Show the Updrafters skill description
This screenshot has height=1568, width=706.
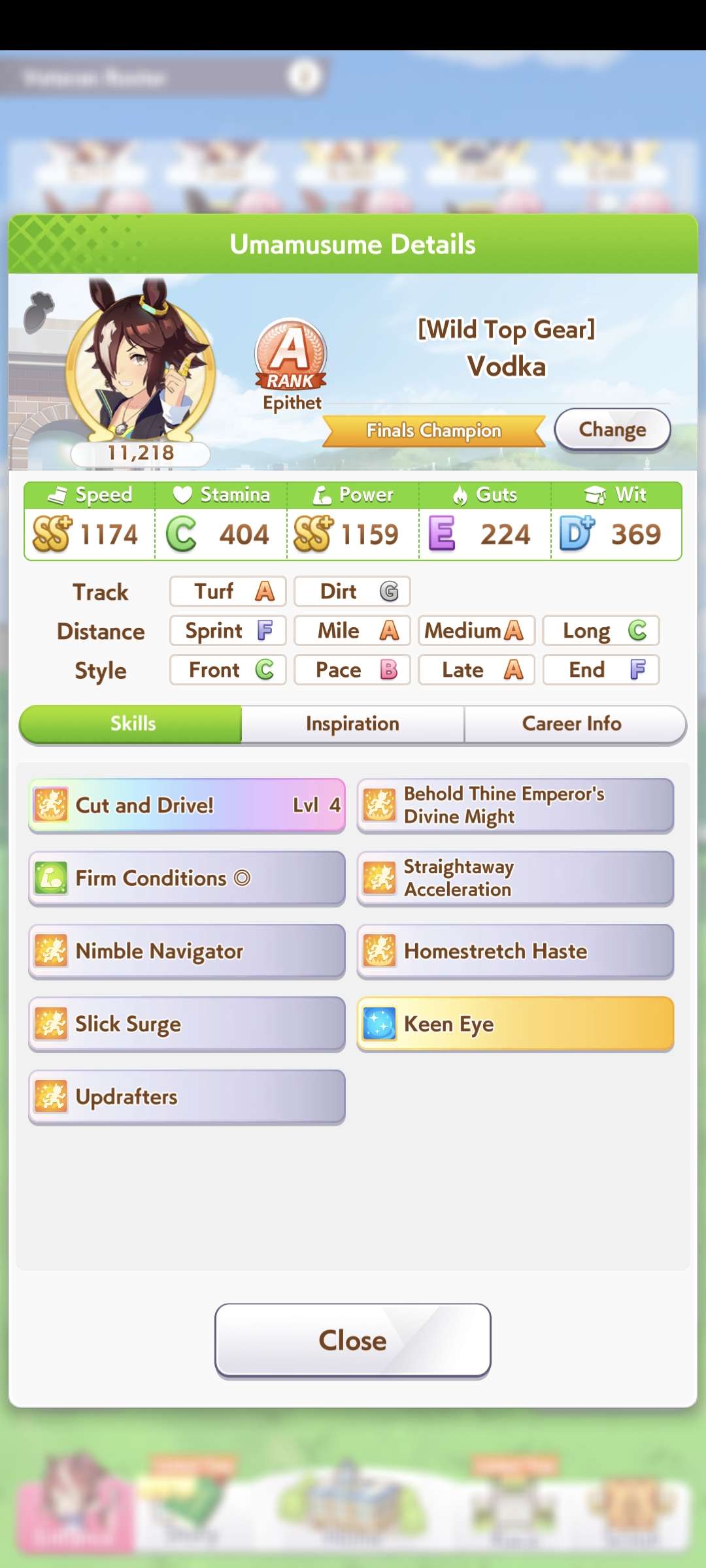[187, 1097]
